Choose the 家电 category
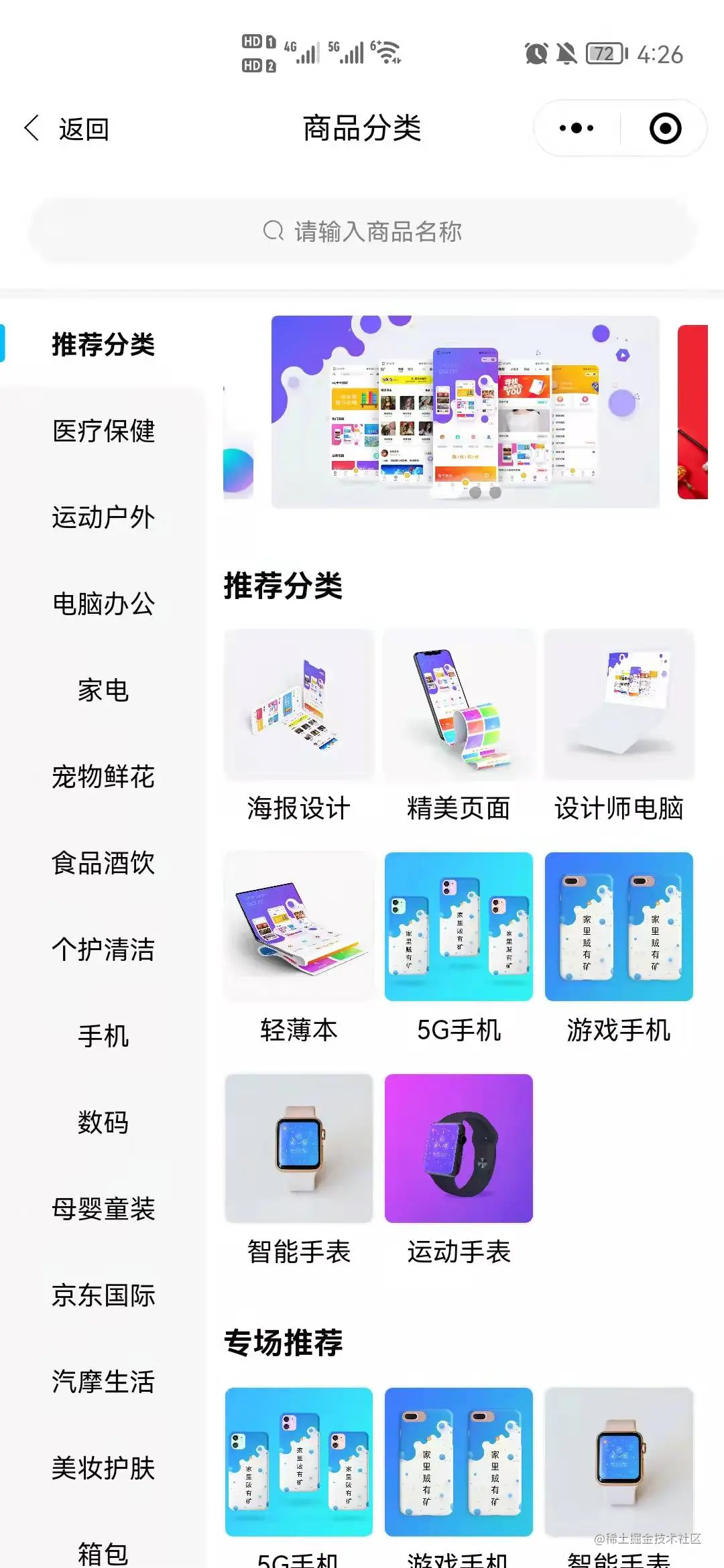The image size is (724, 1568). point(103,690)
